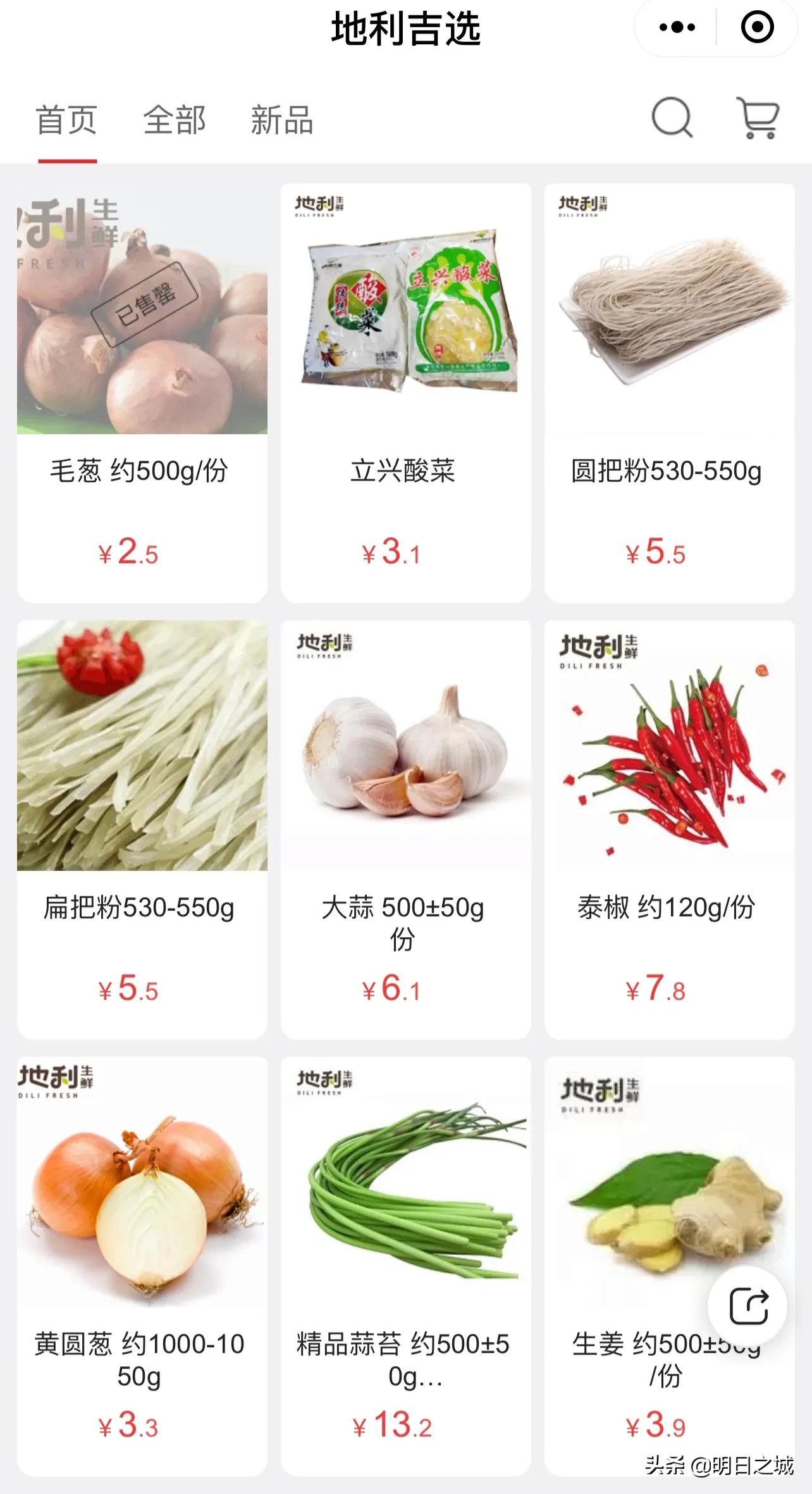Switch to the 新品 tab

pos(281,120)
